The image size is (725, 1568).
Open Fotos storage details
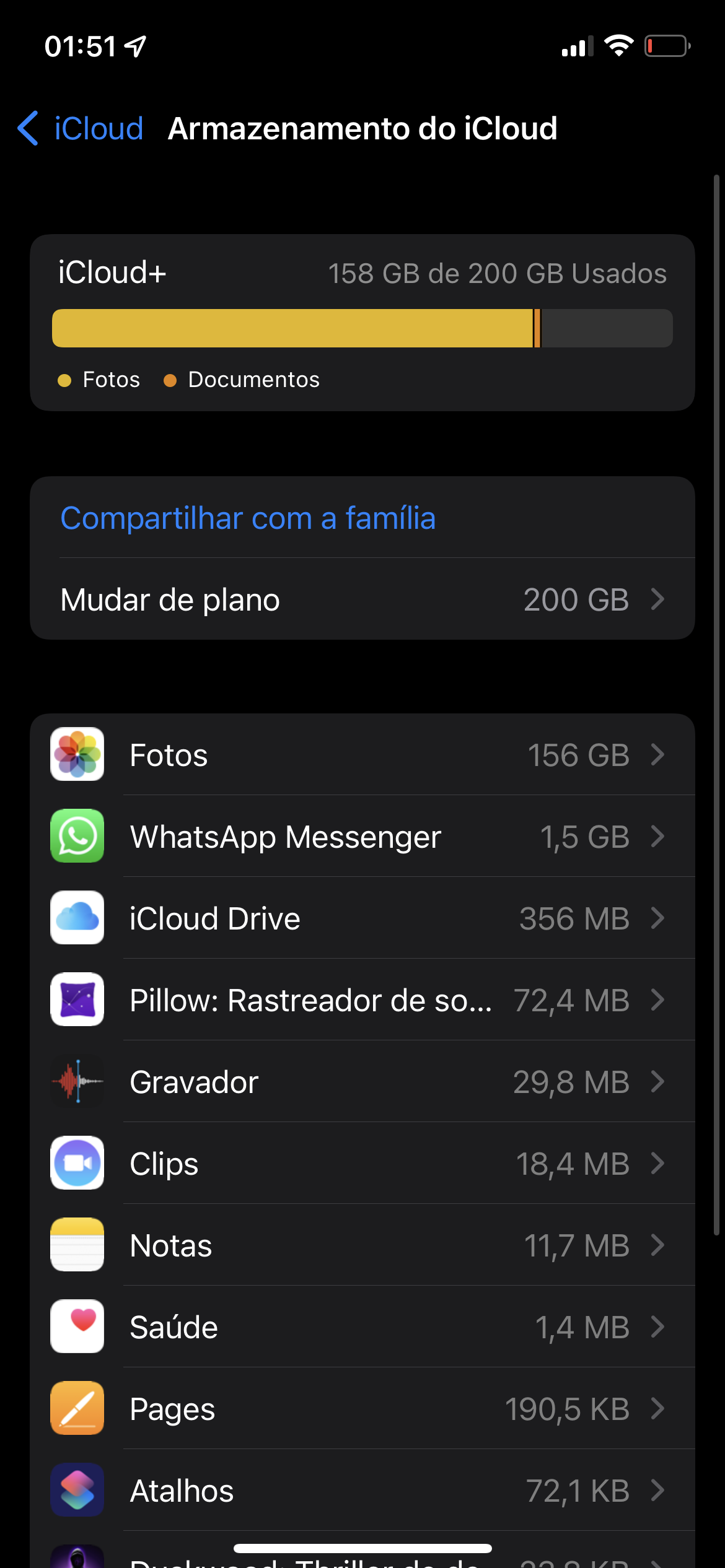pyautogui.click(x=362, y=755)
